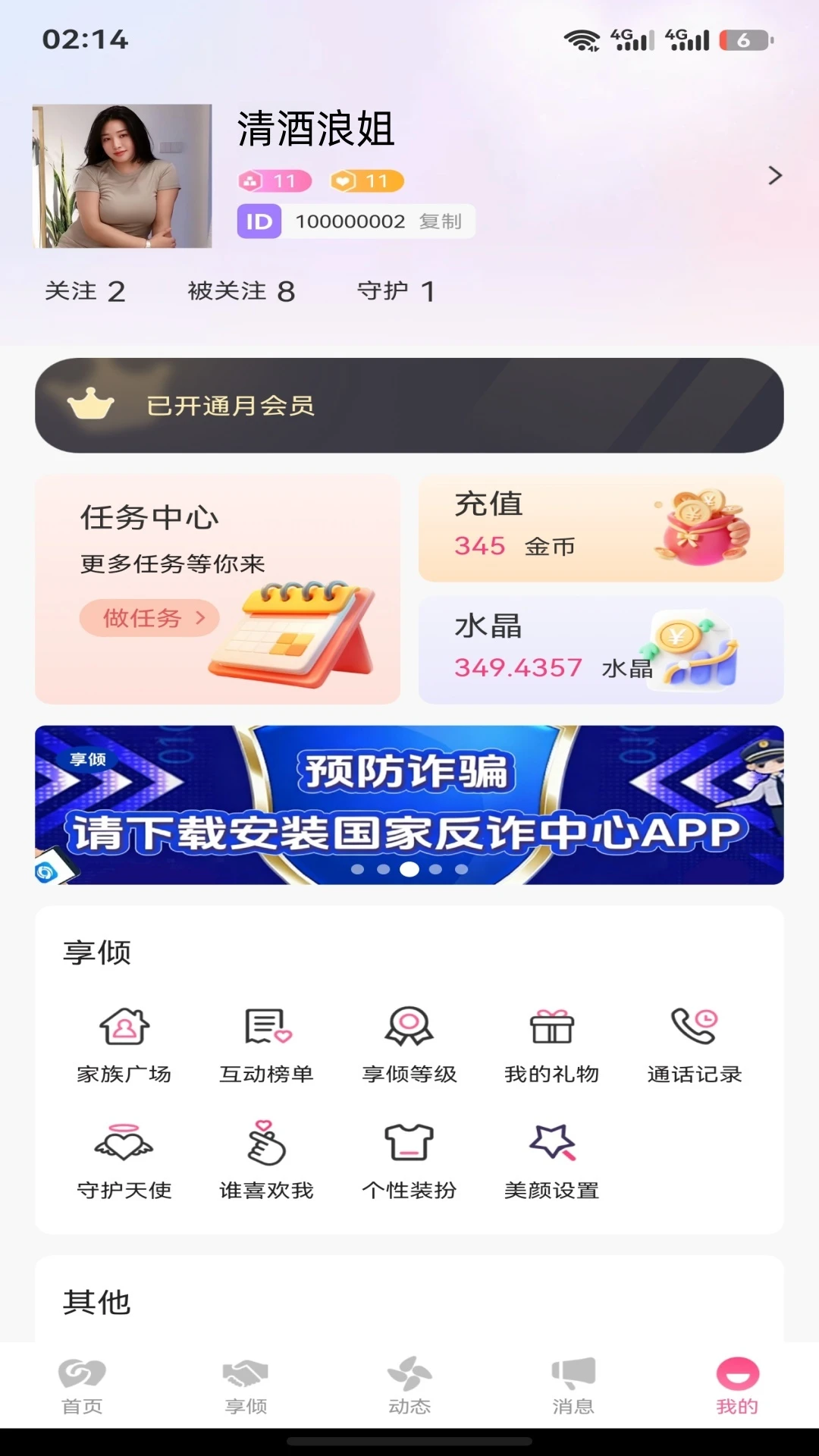
Task: Open the 水晶 crystal balance card
Action: tap(601, 650)
